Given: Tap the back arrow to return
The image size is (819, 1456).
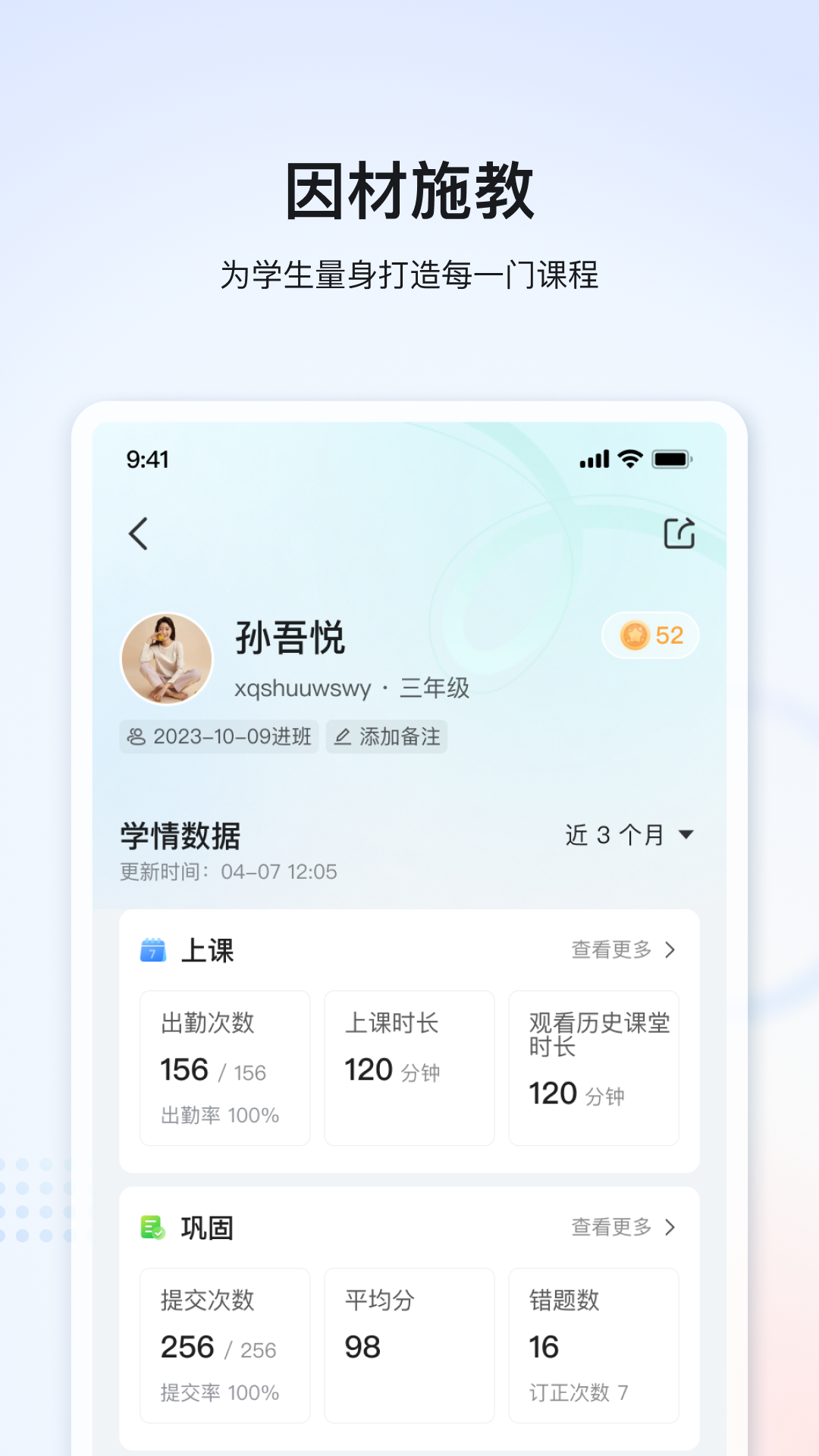Looking at the screenshot, I should point(139,532).
